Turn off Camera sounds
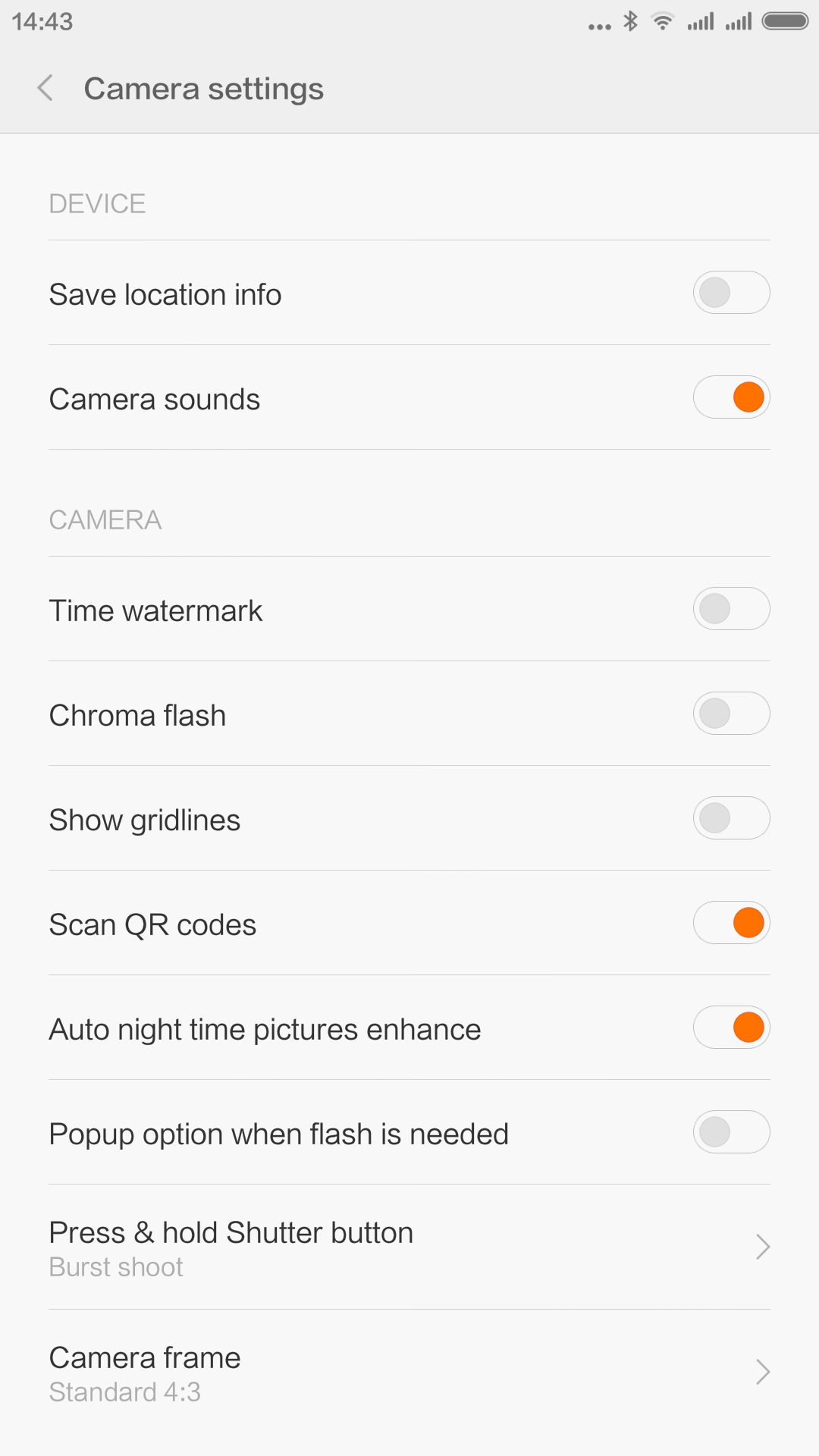 pos(731,397)
